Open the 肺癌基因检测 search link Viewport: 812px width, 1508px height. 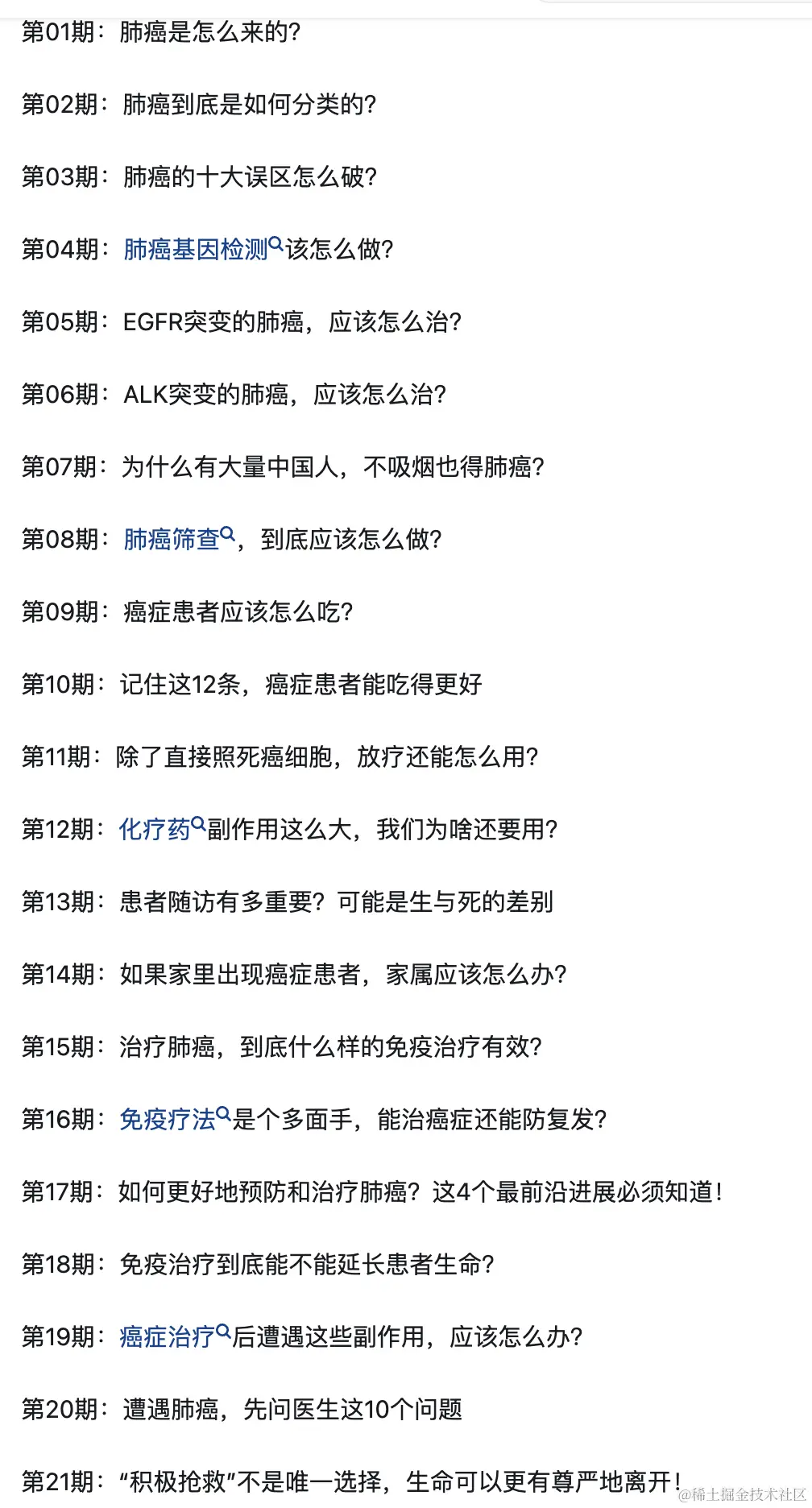[x=196, y=250]
